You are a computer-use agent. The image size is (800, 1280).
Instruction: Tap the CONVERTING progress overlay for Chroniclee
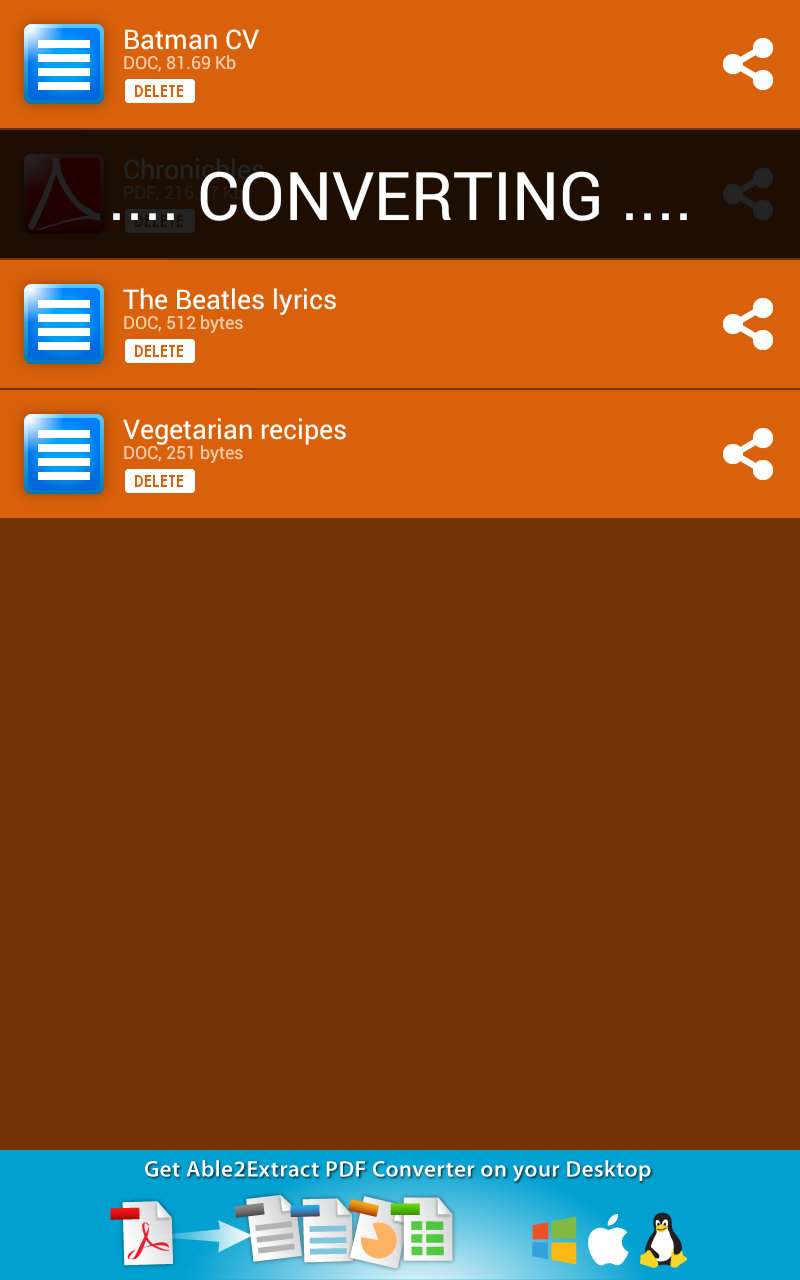400,193
